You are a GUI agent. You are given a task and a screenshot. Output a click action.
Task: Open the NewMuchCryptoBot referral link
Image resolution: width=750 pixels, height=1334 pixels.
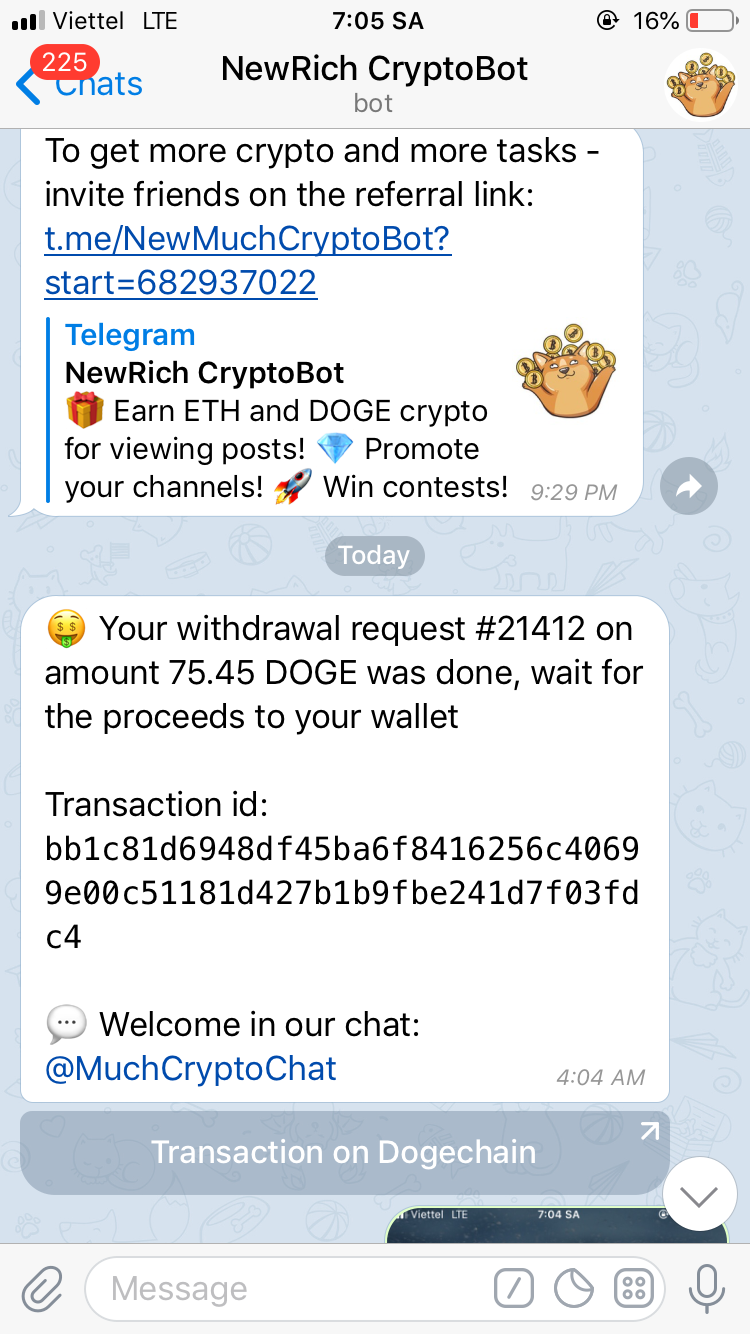(x=248, y=261)
